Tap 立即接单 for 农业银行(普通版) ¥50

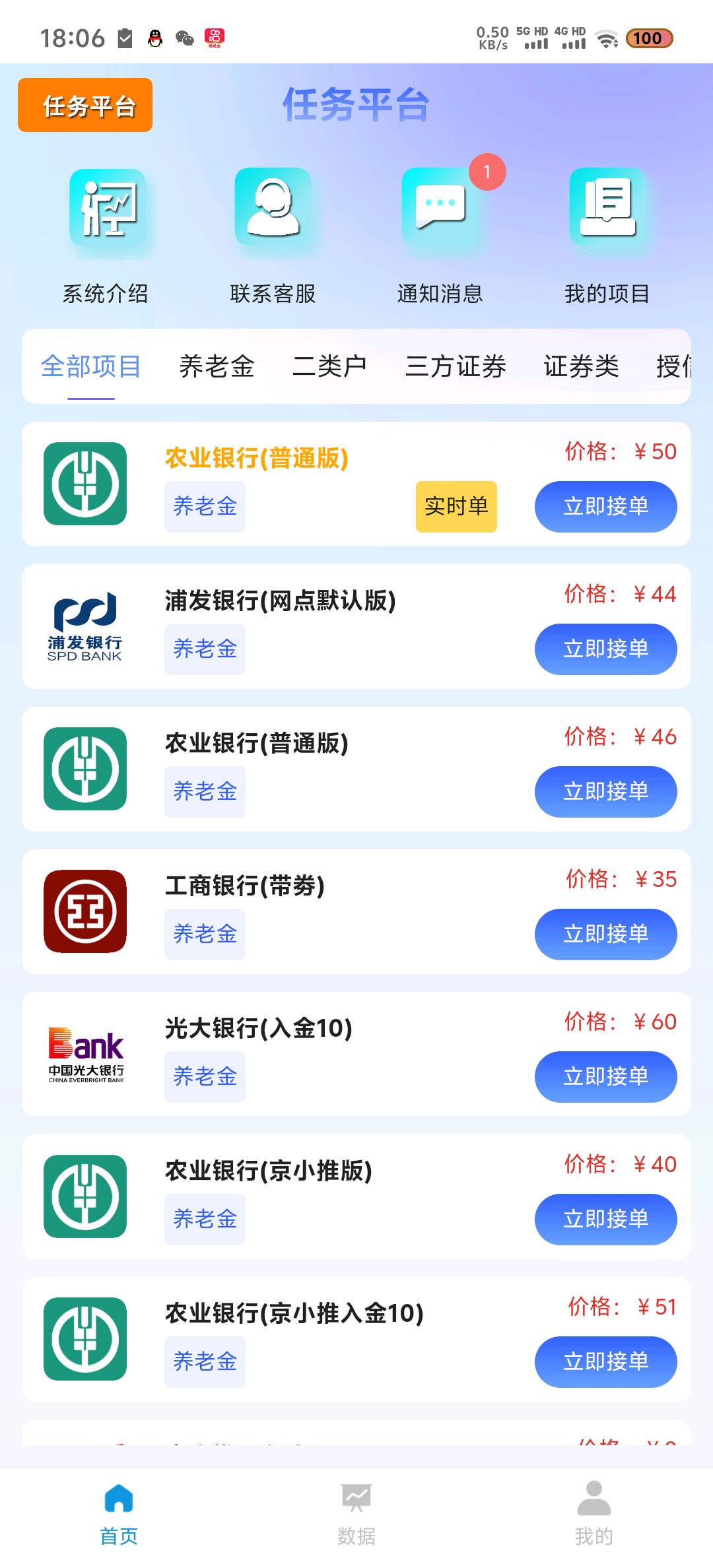click(x=605, y=506)
